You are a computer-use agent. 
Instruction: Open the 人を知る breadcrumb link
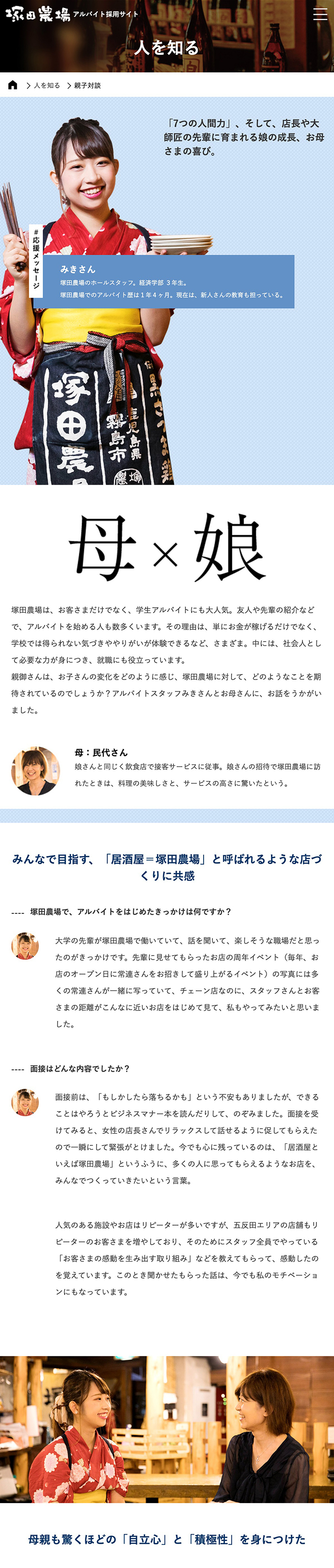pyautogui.click(x=47, y=86)
